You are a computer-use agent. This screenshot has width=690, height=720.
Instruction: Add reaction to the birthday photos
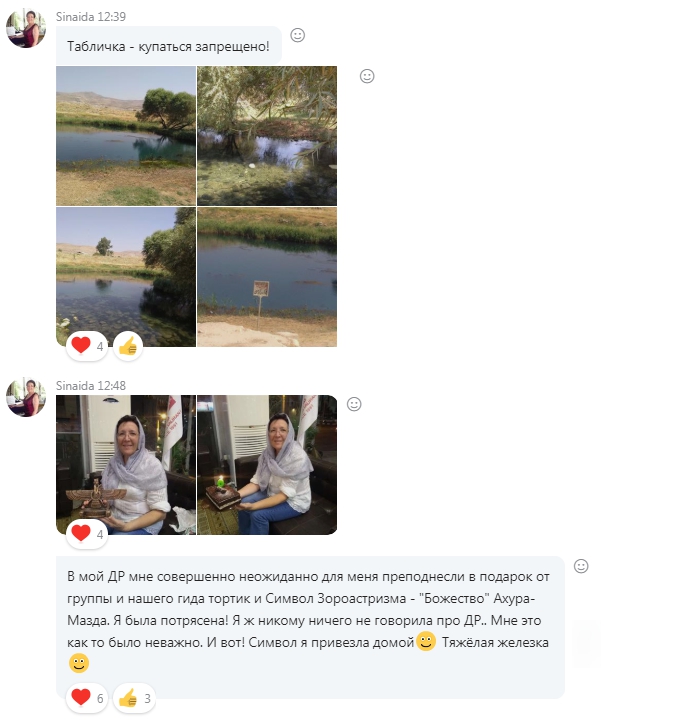[x=353, y=404]
